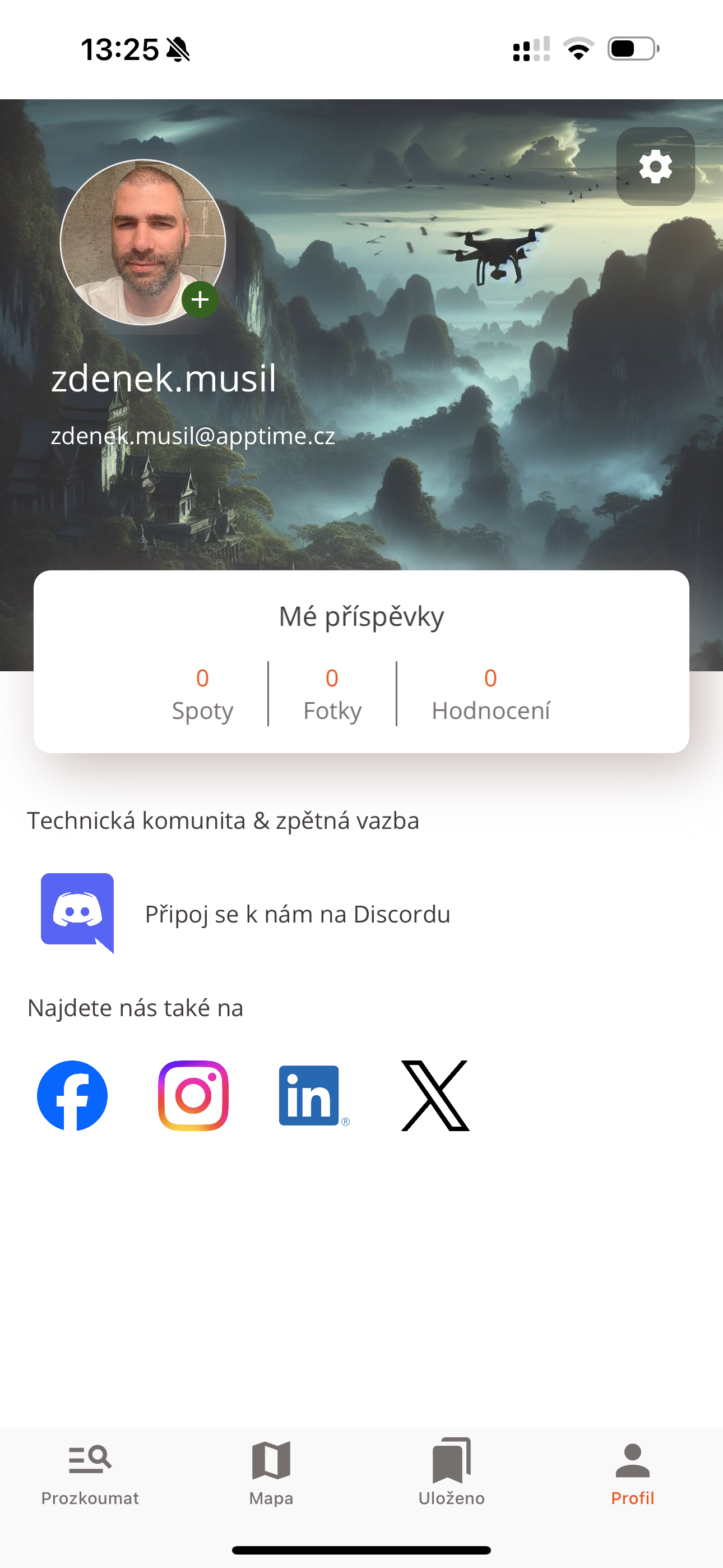The image size is (723, 1568).
Task: Switch to the Prozkoumat tab
Action: pyautogui.click(x=90, y=1473)
